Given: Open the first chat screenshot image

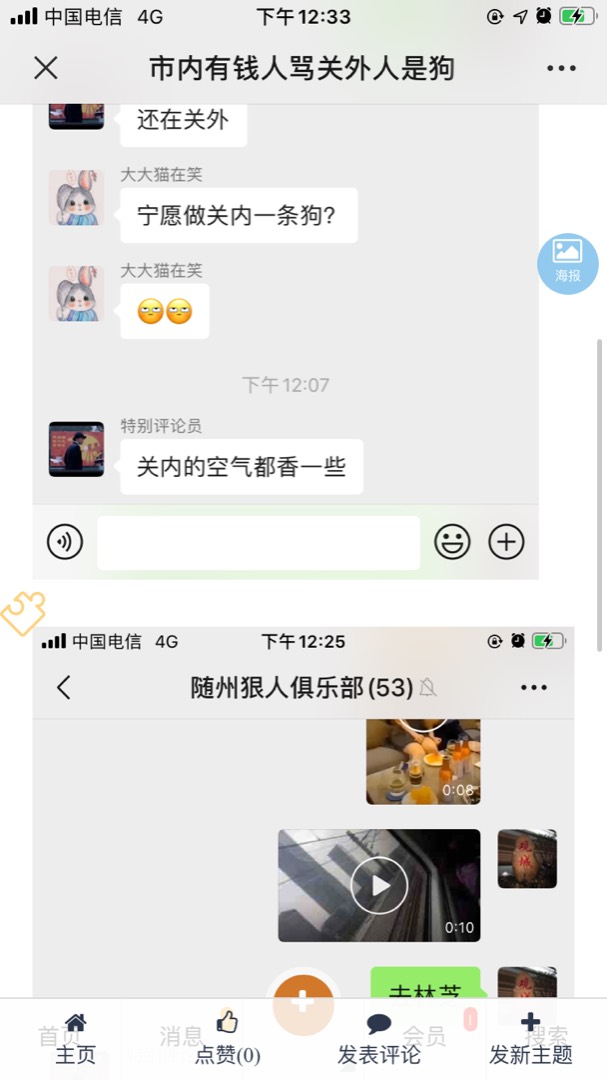Looking at the screenshot, I should pyautogui.click(x=286, y=340).
